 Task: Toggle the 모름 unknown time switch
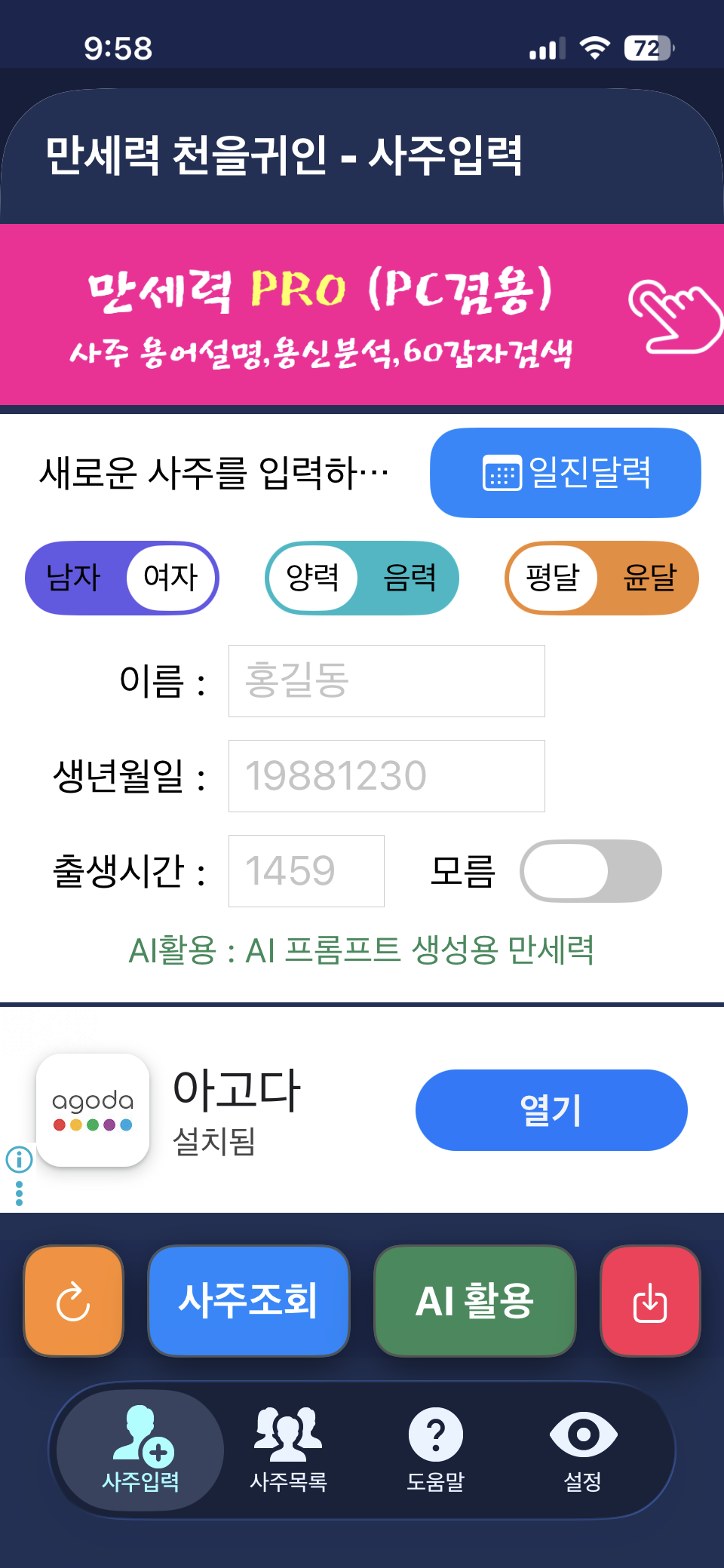[591, 871]
